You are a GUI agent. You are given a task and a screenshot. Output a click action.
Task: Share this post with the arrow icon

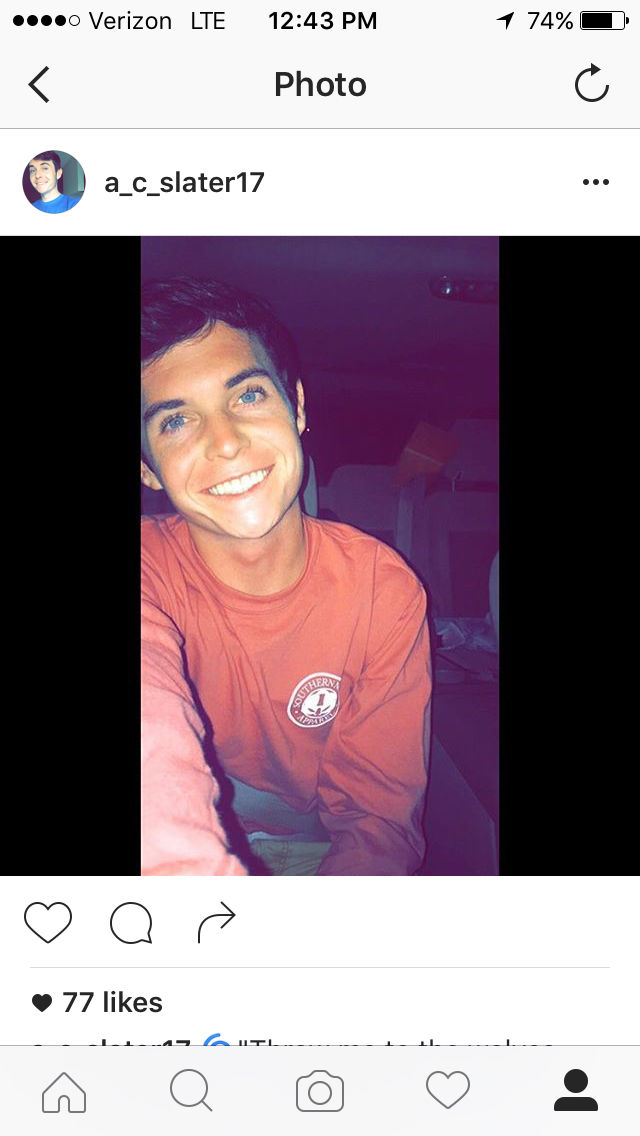coord(216,922)
